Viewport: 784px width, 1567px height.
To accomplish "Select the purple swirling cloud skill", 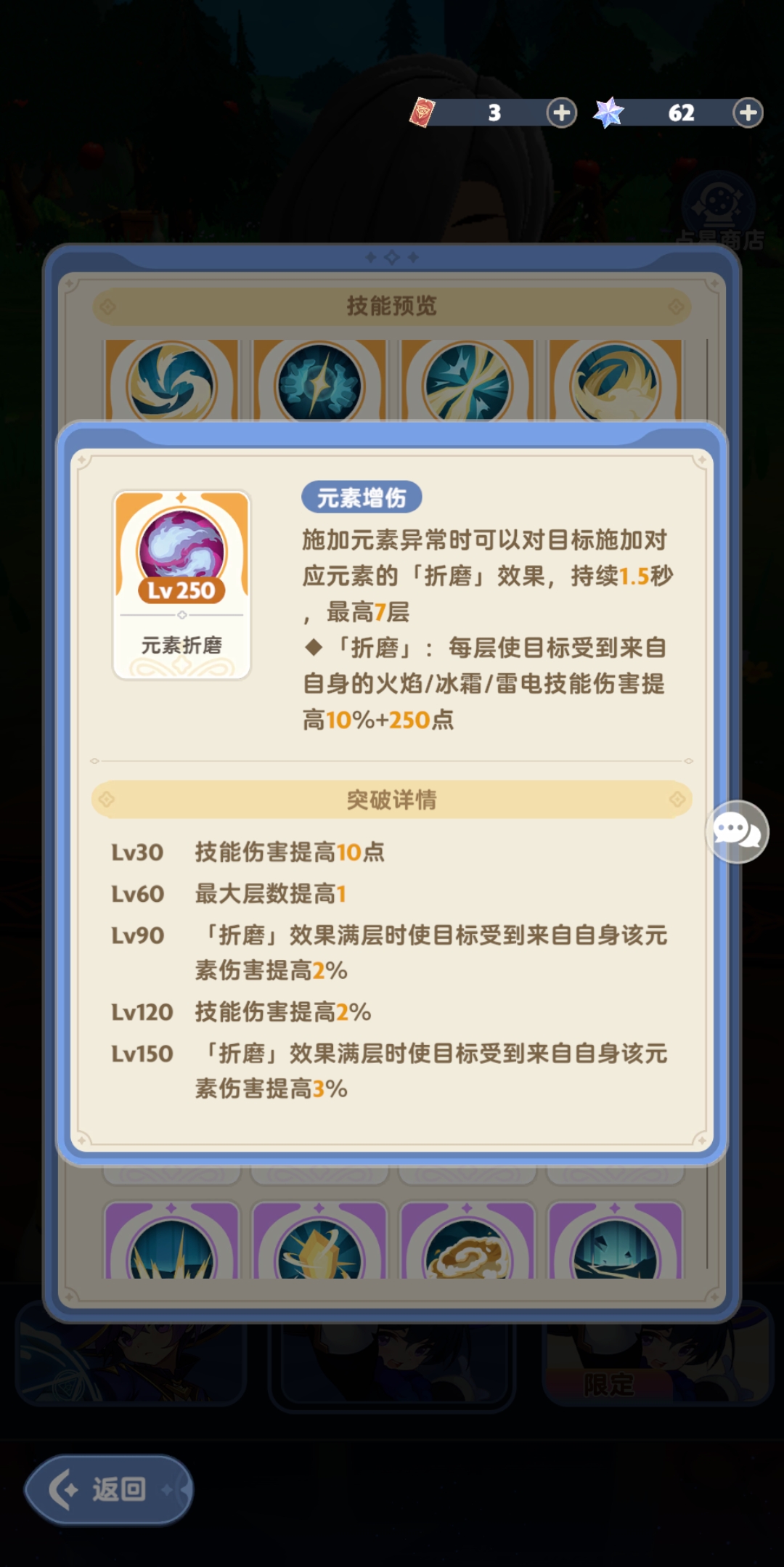I will point(467,1243).
